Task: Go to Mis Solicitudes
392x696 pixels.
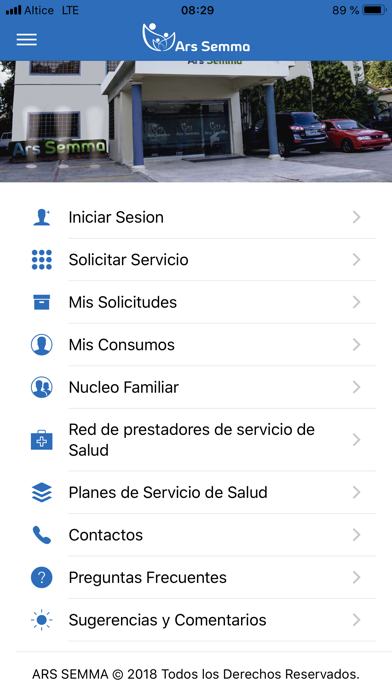Action: 196,302
